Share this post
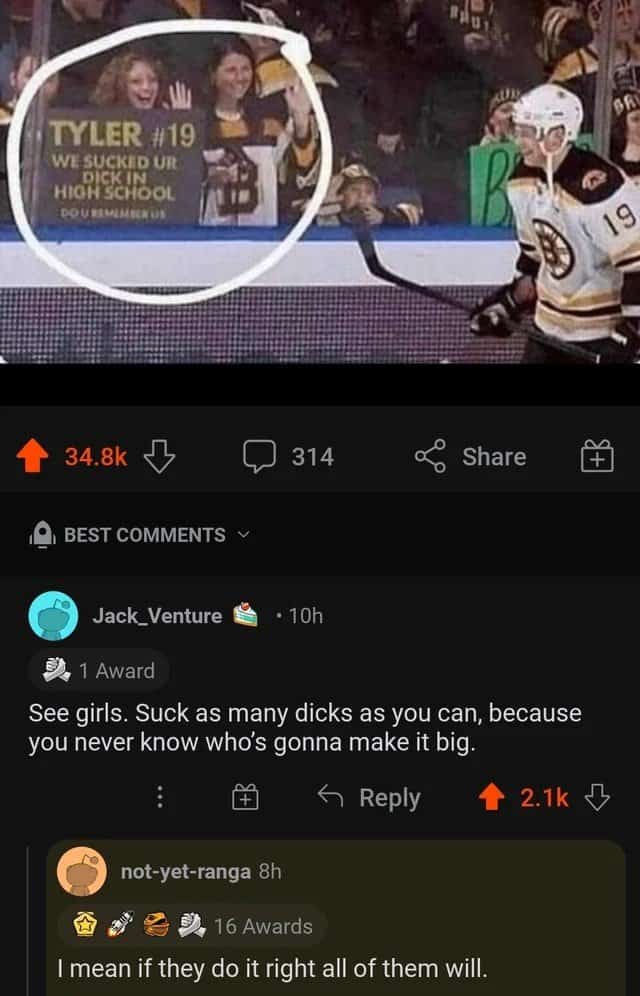The height and width of the screenshot is (996, 640). tap(471, 457)
